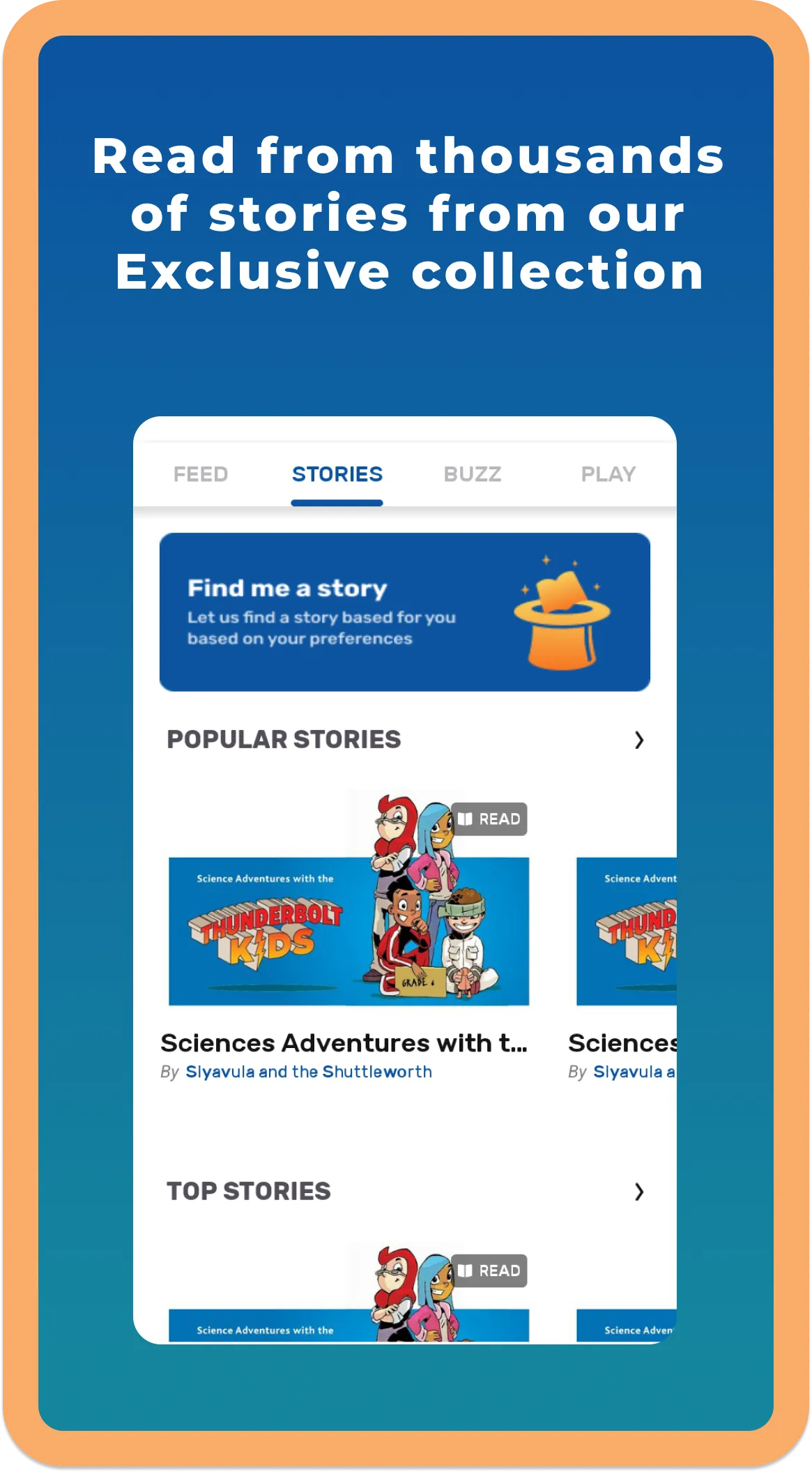Image resolution: width=812 pixels, height=1472 pixels.
Task: Open author link Slyavula and the Shuttleworth
Action: [309, 1072]
